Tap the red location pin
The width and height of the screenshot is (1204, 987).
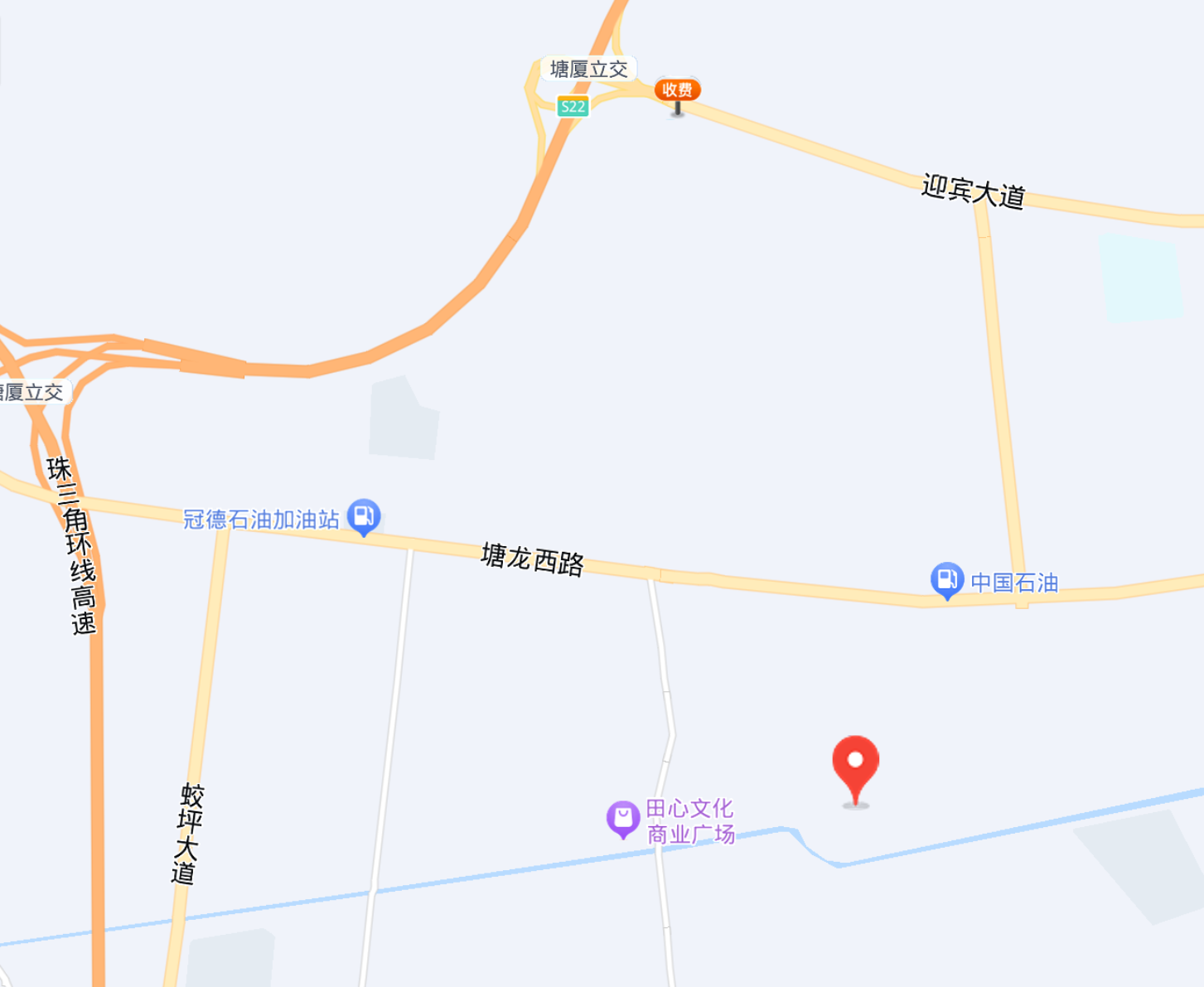click(x=855, y=764)
